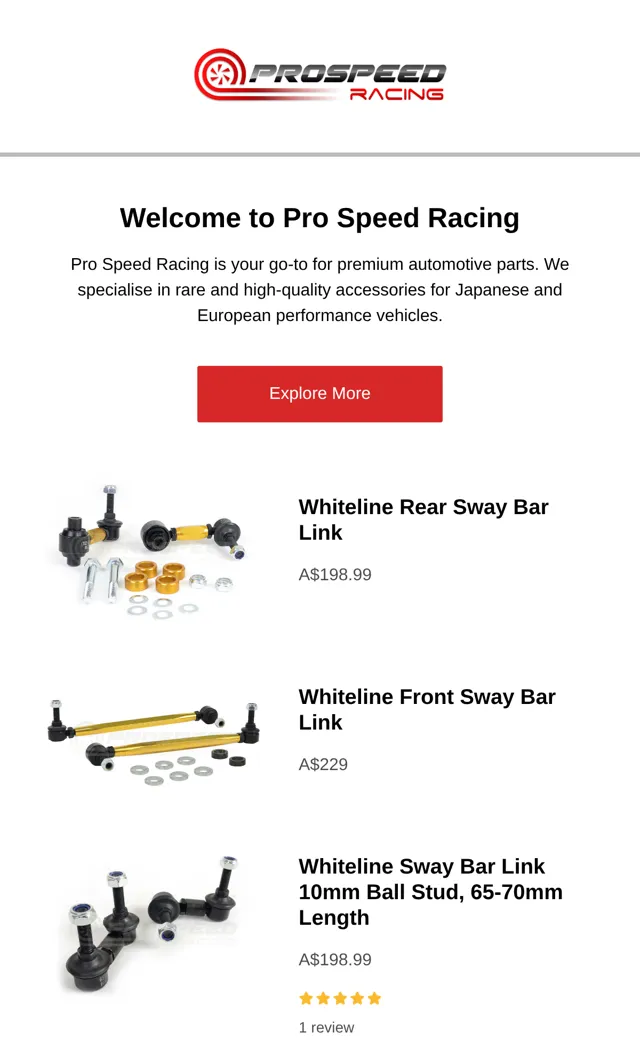The image size is (640, 1040).
Task: Open Whiteline Rear Sway Bar Link title
Action: pos(423,519)
